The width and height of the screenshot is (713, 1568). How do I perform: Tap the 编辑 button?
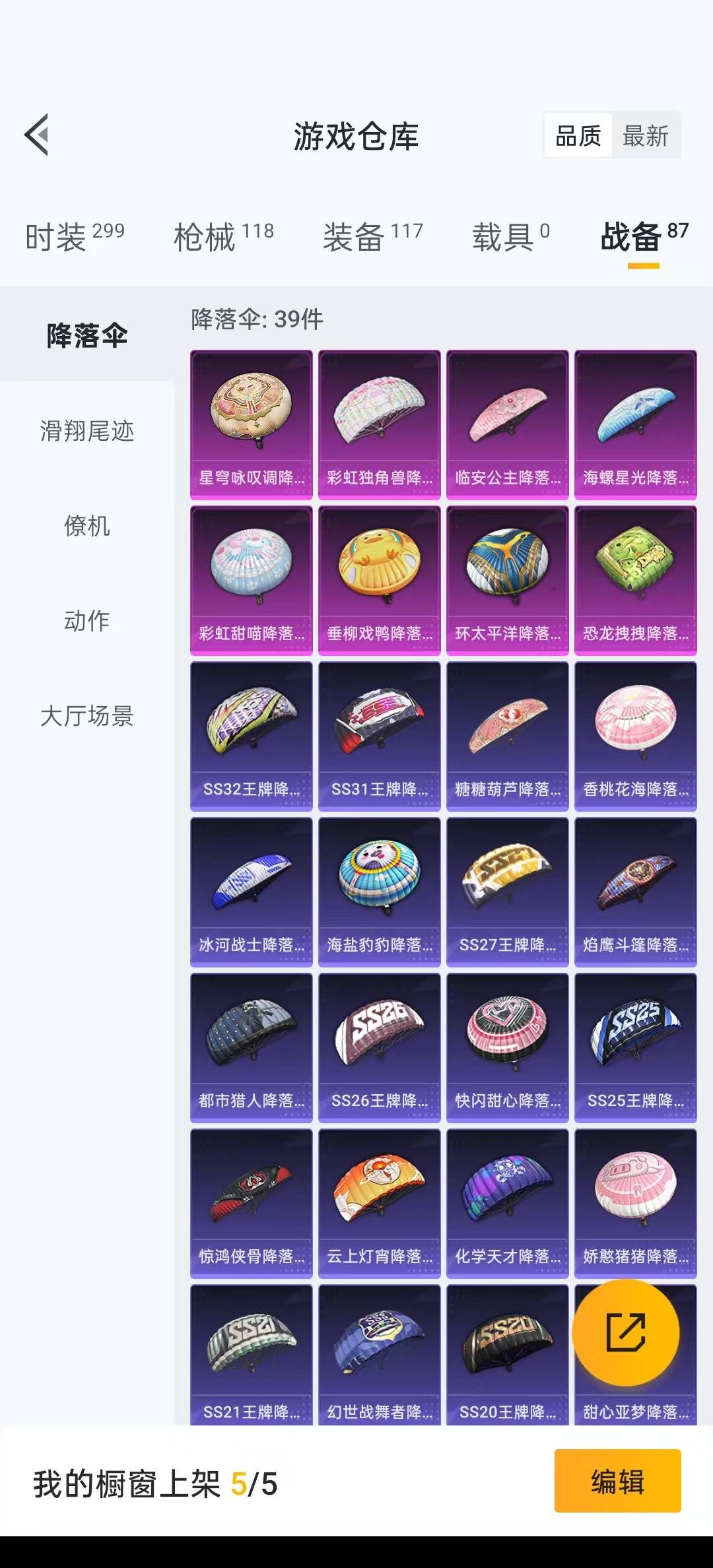(618, 1481)
